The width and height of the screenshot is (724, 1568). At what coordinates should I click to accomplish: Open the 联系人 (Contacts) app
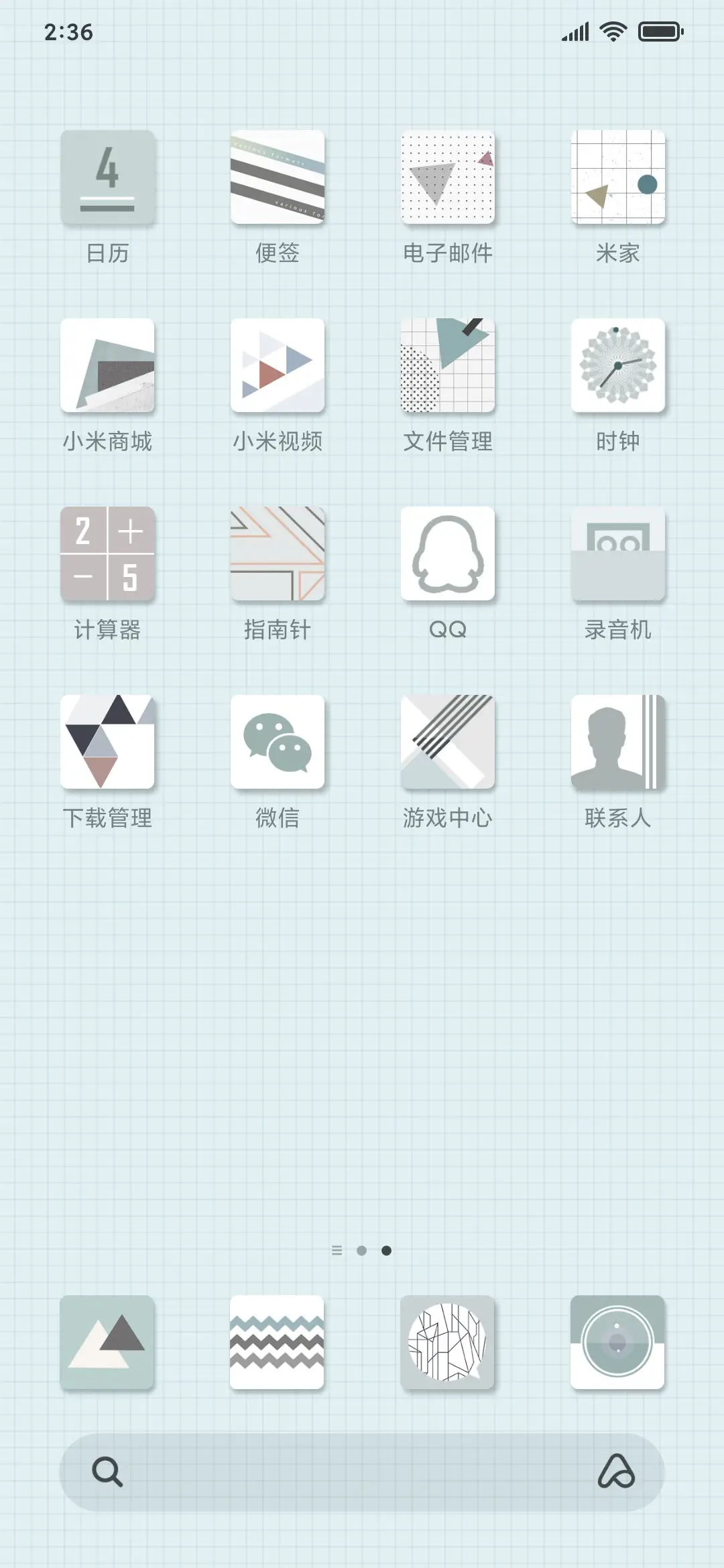point(618,744)
